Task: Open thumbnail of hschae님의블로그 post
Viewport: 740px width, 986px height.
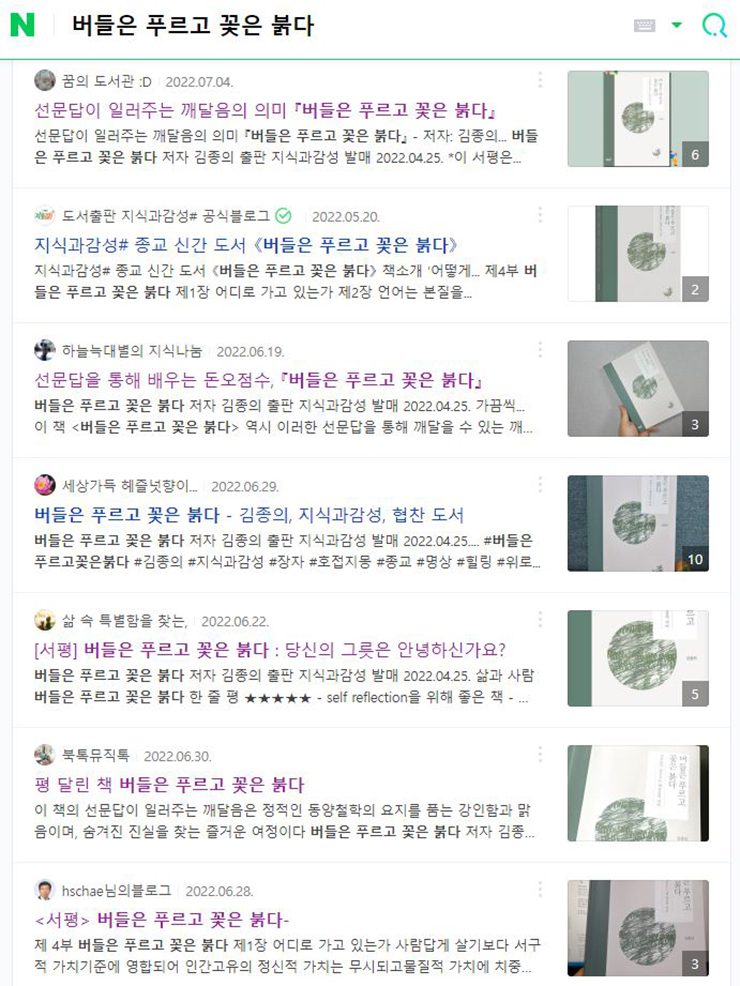Action: (x=638, y=928)
